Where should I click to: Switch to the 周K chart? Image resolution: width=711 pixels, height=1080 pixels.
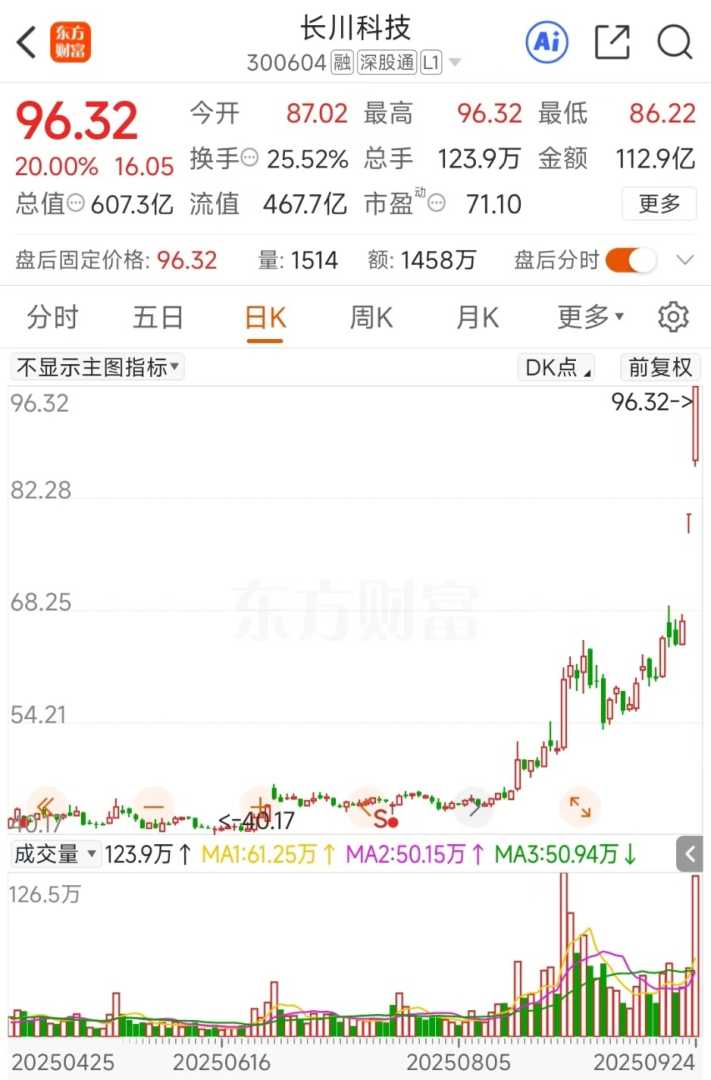click(x=371, y=318)
